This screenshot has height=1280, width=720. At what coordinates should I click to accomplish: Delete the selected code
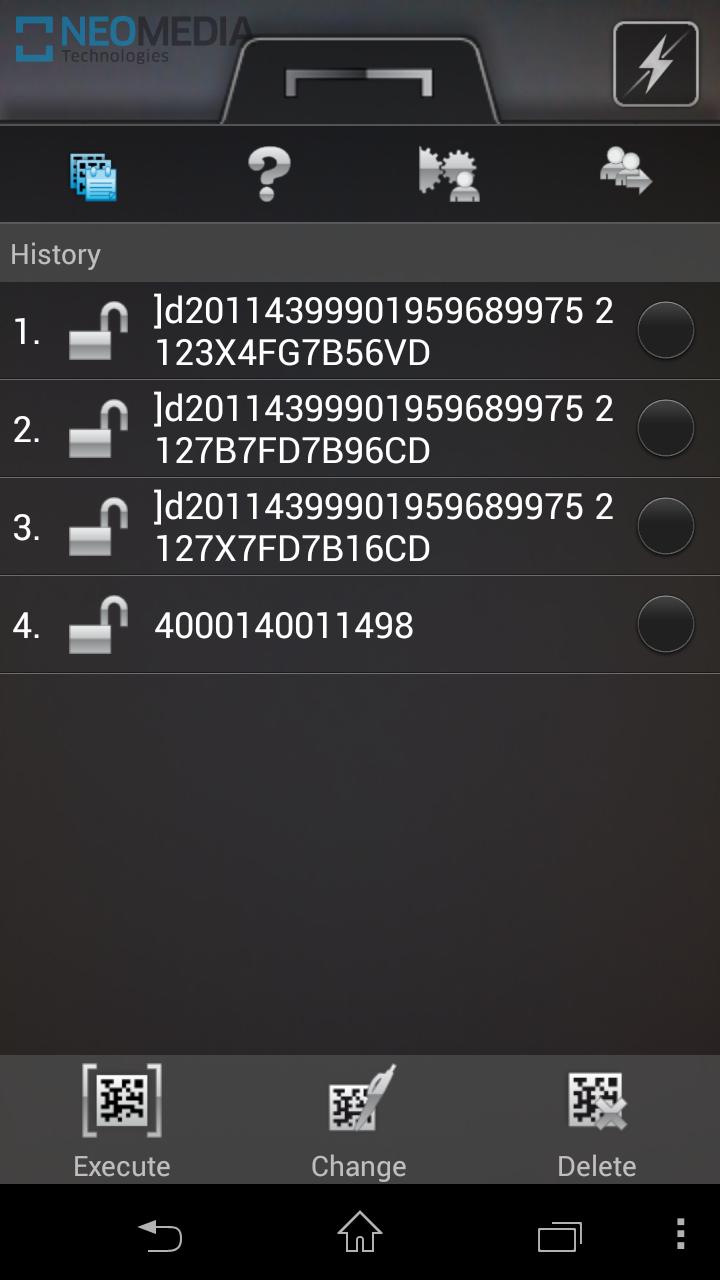click(x=597, y=1120)
